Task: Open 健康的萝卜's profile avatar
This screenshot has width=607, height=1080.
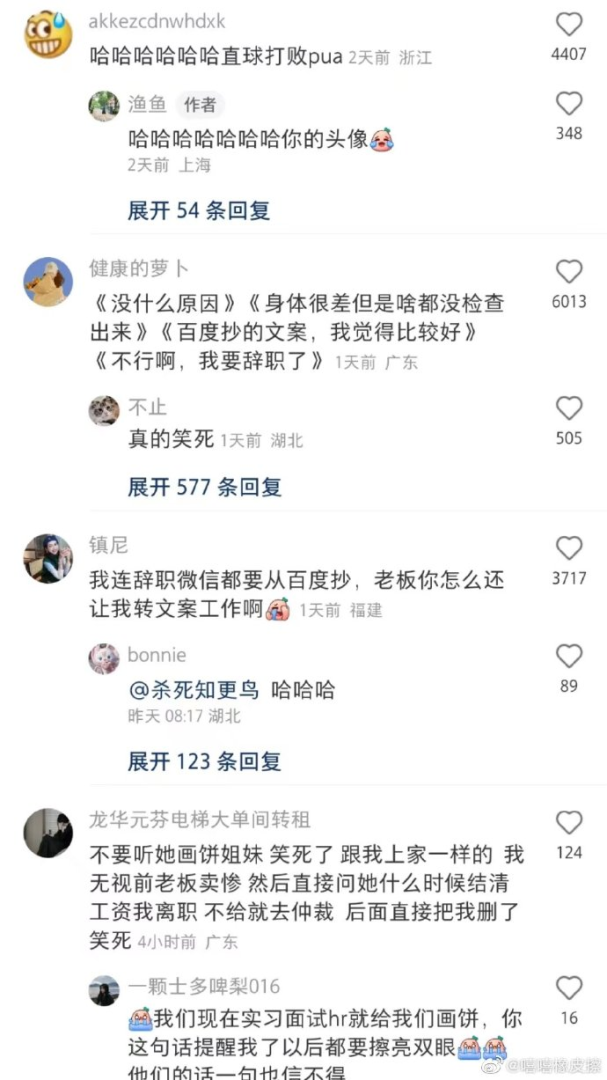Action: pyautogui.click(x=48, y=282)
